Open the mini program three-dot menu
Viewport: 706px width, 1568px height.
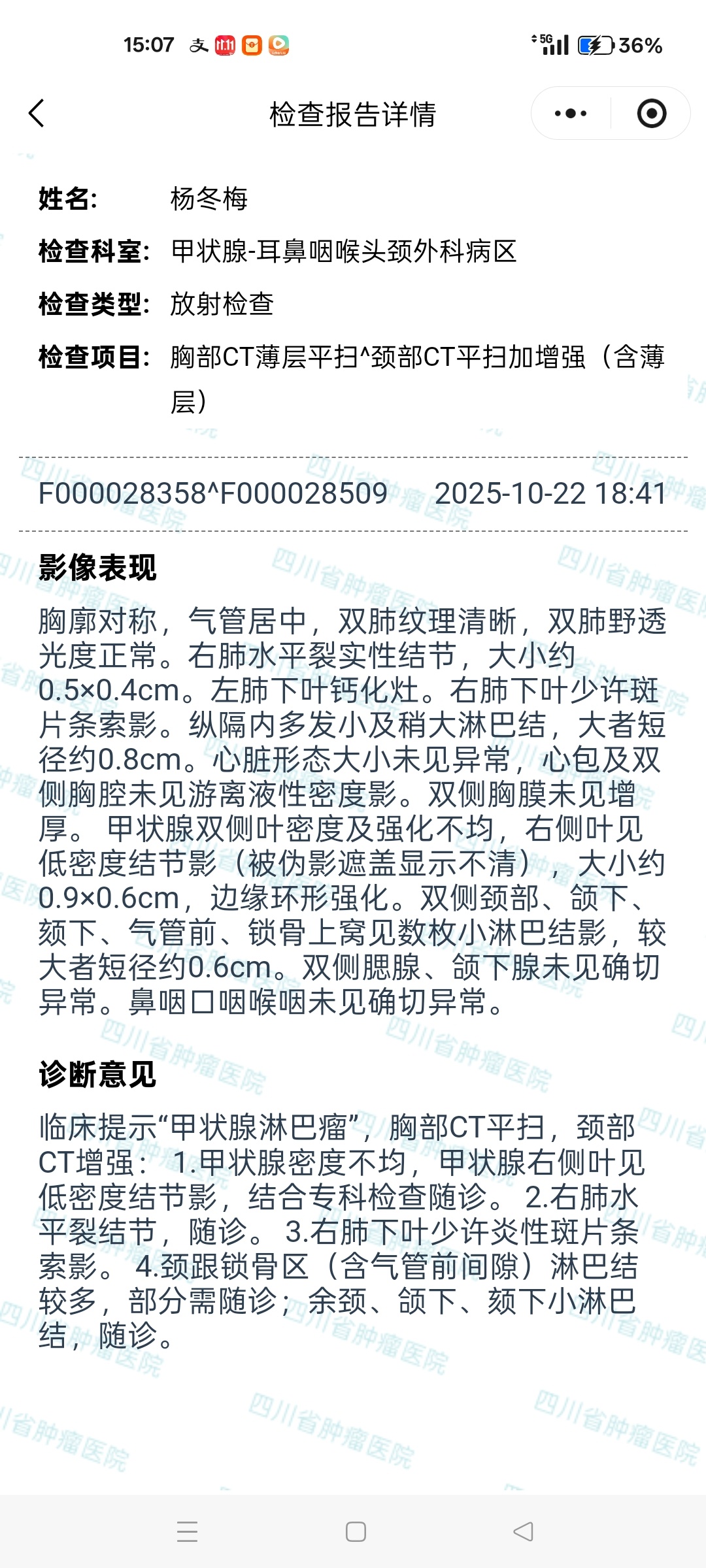coord(571,114)
